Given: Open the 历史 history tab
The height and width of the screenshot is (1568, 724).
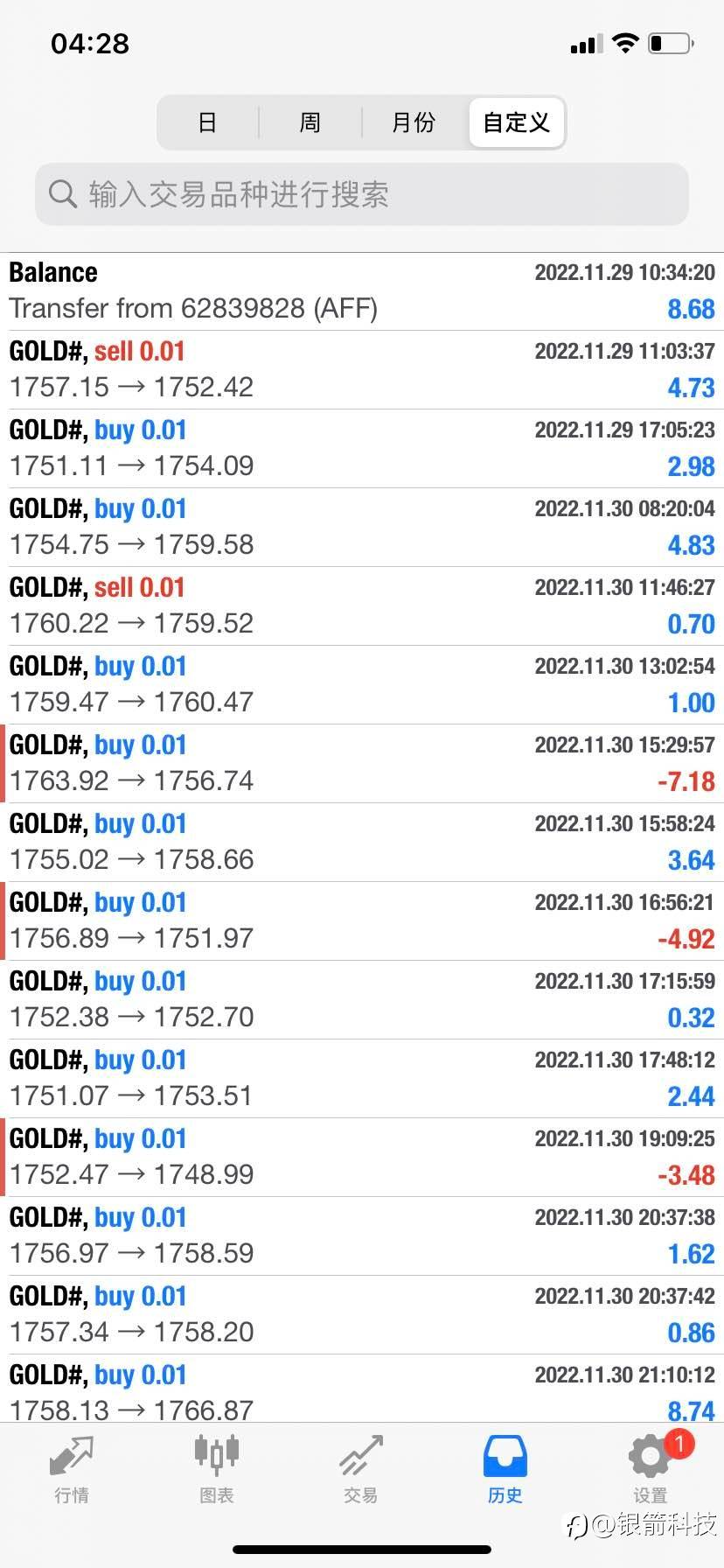Looking at the screenshot, I should pyautogui.click(x=505, y=1469).
